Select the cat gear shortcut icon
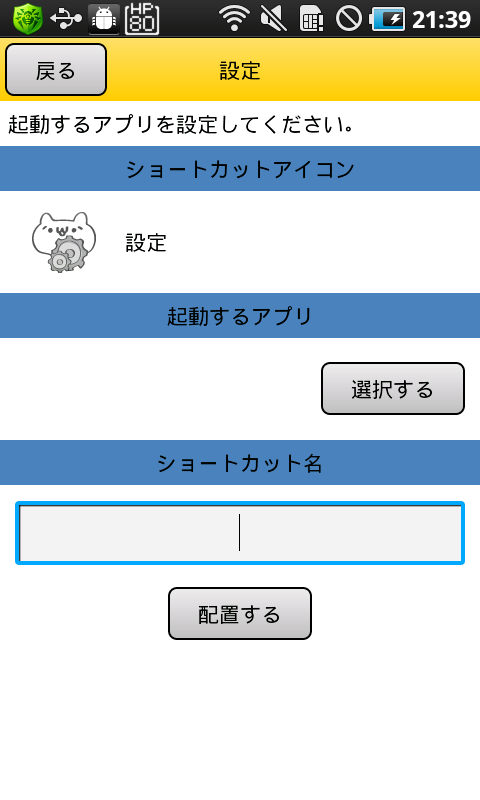Screen dimensions: 480x800 64,242
